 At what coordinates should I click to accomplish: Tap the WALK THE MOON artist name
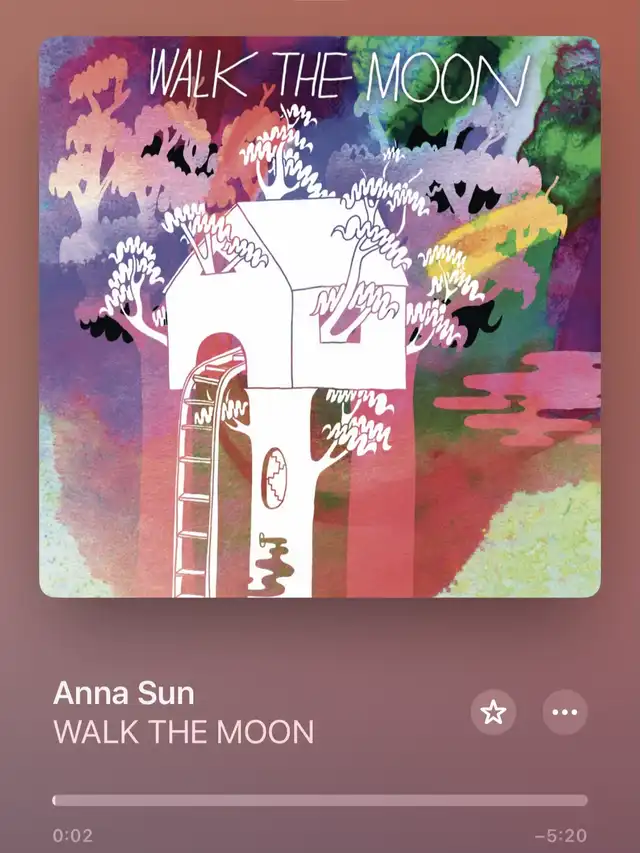click(183, 731)
